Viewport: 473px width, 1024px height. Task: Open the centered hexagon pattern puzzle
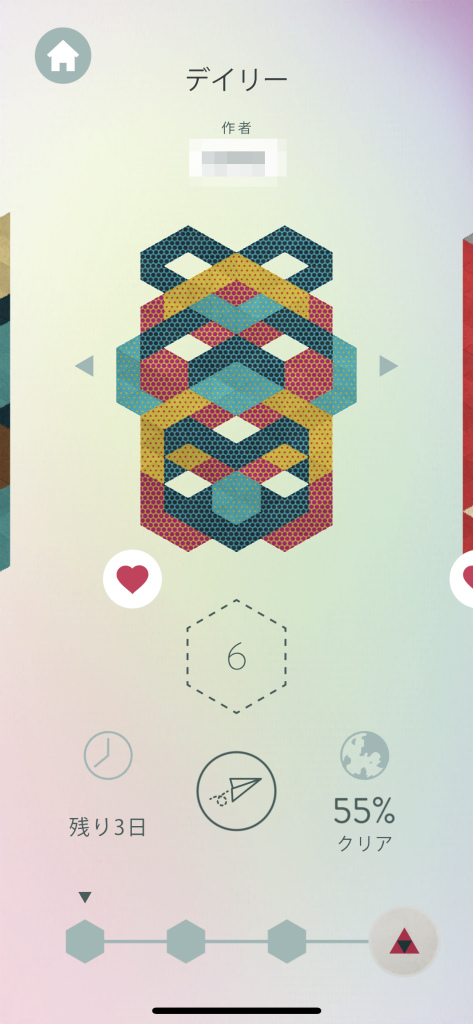(x=236, y=389)
